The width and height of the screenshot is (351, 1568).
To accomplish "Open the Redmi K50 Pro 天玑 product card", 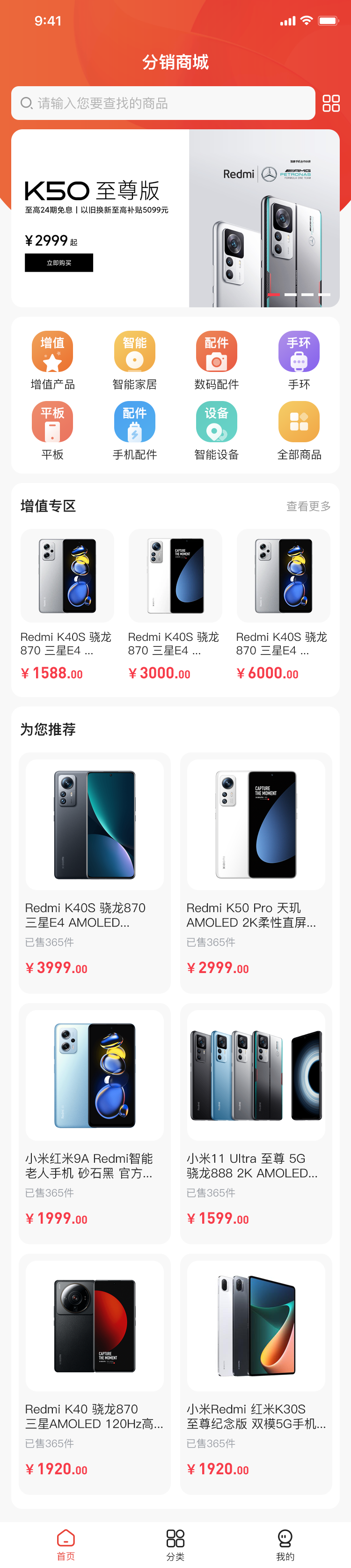I will pyautogui.click(x=256, y=870).
